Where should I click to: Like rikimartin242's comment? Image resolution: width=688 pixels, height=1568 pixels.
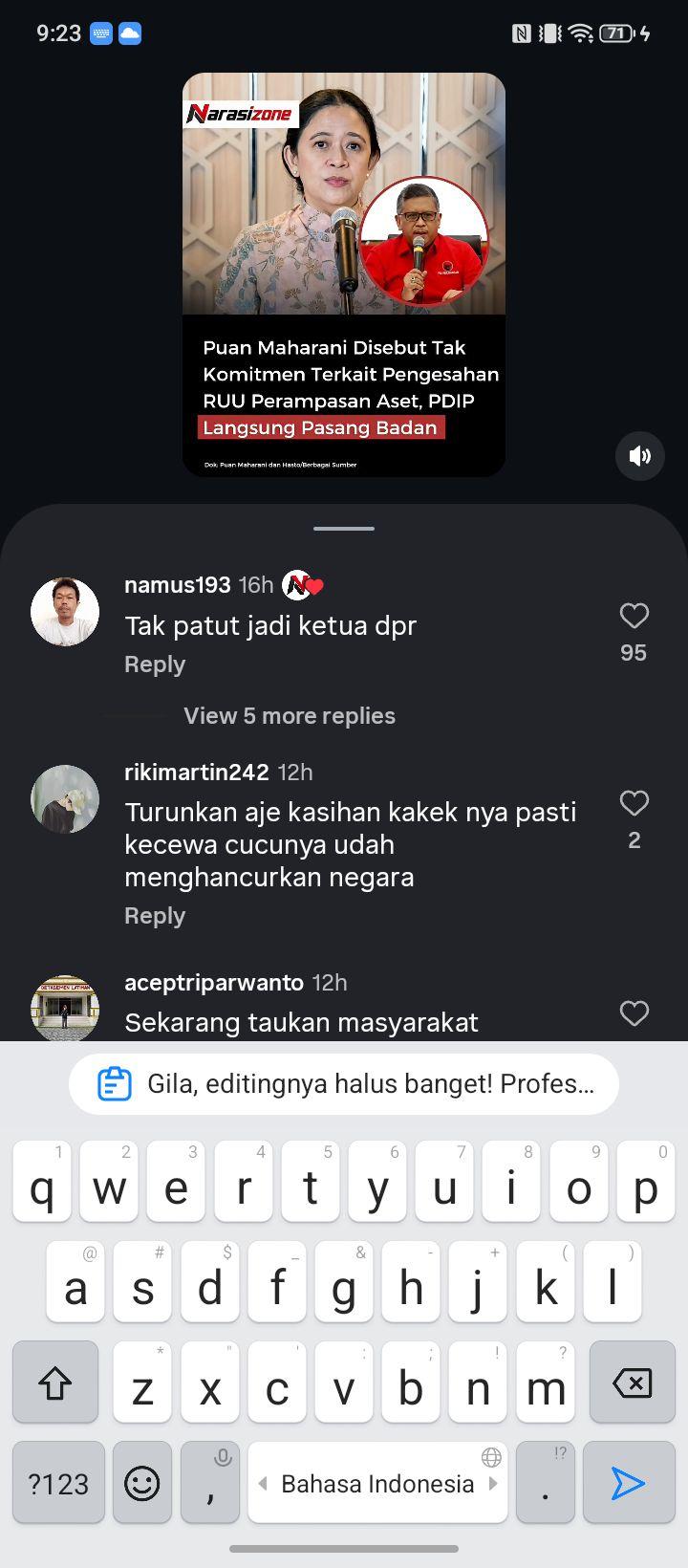click(x=634, y=803)
